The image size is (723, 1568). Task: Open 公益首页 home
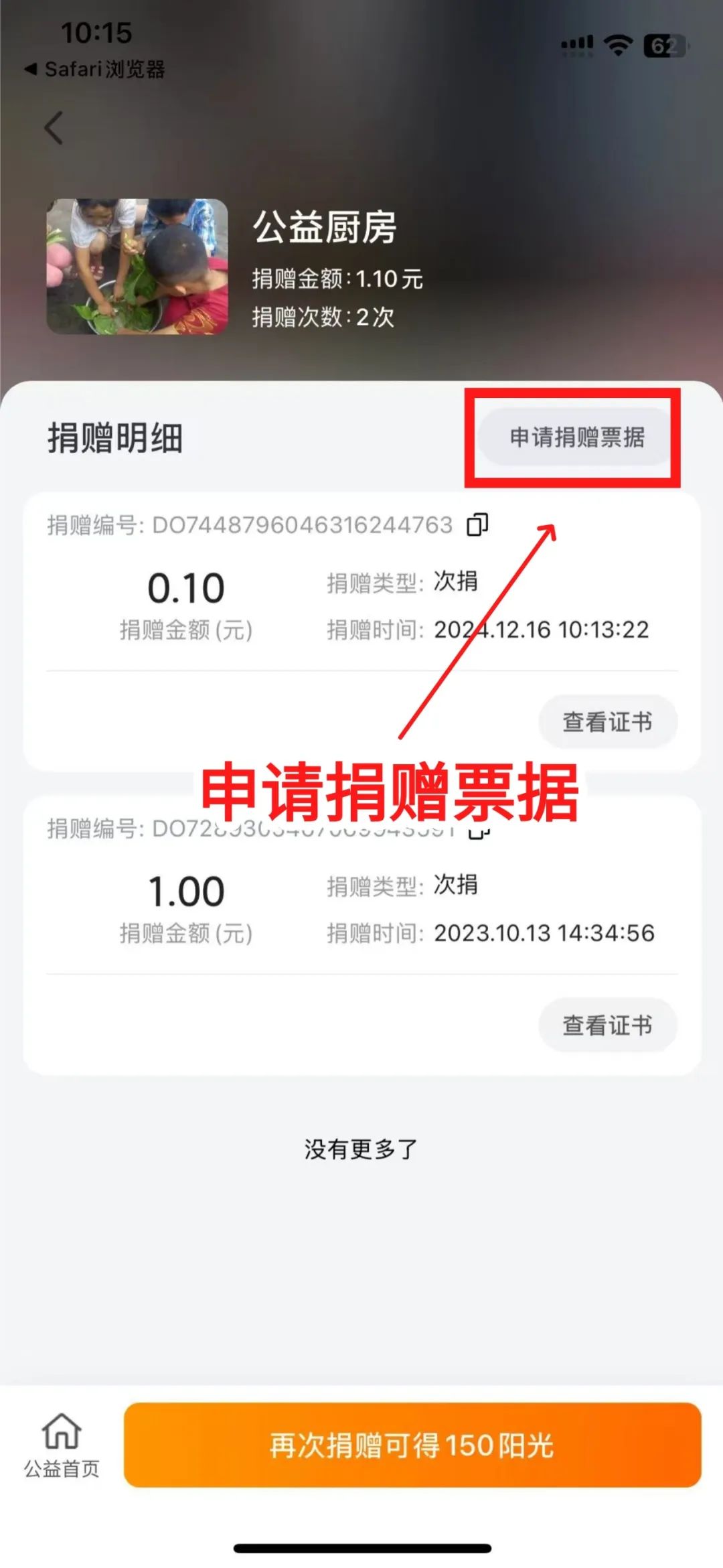[x=62, y=1445]
